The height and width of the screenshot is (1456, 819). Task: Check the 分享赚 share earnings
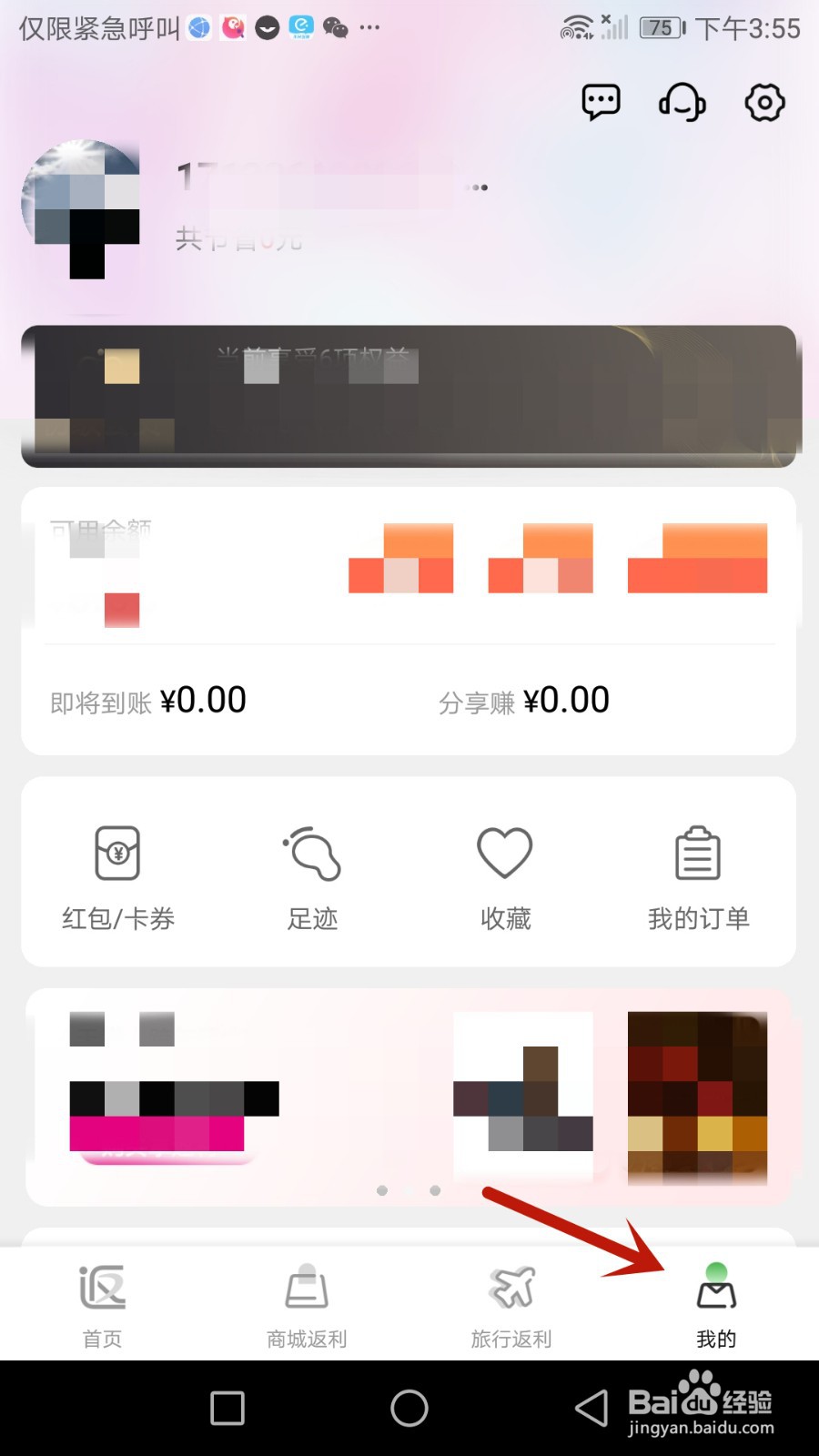click(523, 699)
